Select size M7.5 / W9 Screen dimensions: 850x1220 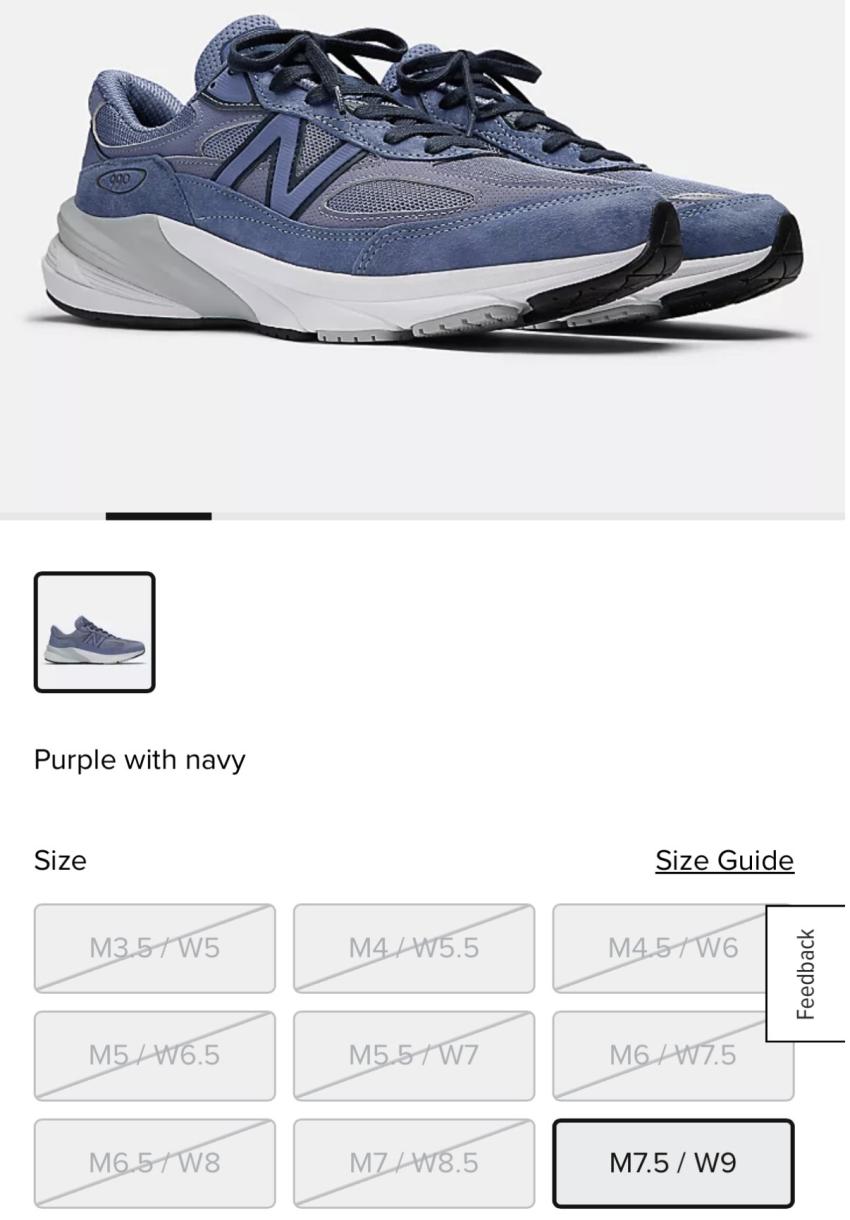(x=673, y=1163)
